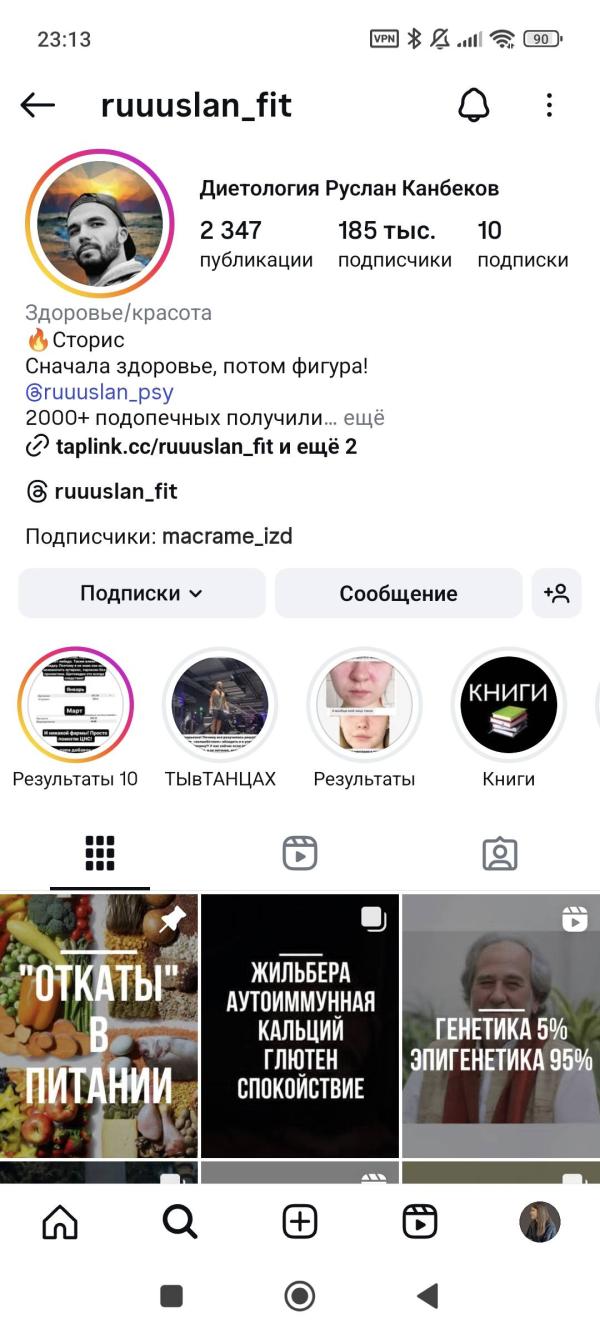Image resolution: width=600 pixels, height=1332 pixels.
Task: Open the 185 тыс. подписчики list
Action: click(394, 243)
